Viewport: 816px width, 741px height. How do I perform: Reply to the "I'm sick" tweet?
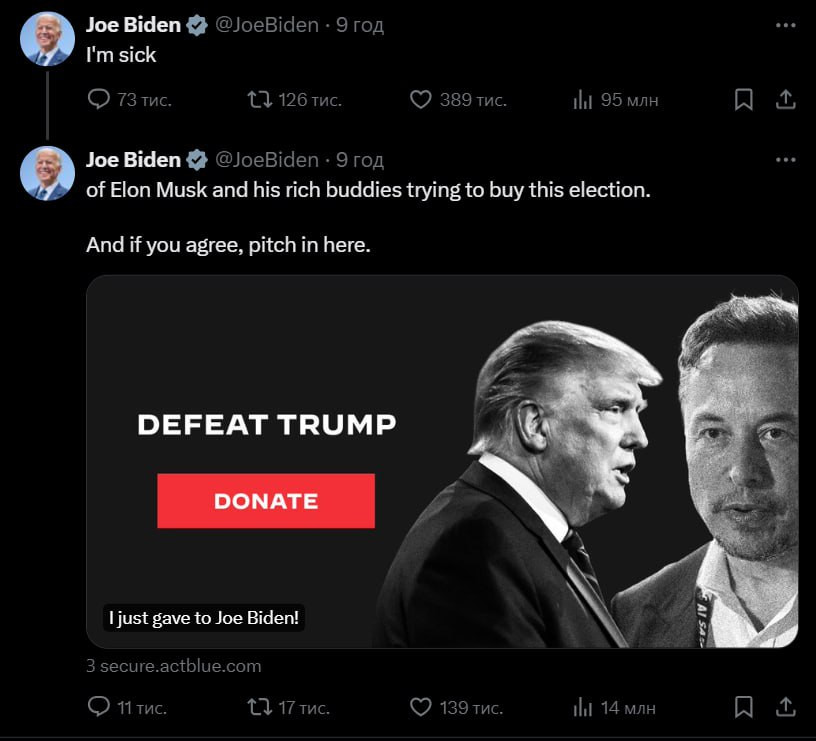pyautogui.click(x=99, y=100)
